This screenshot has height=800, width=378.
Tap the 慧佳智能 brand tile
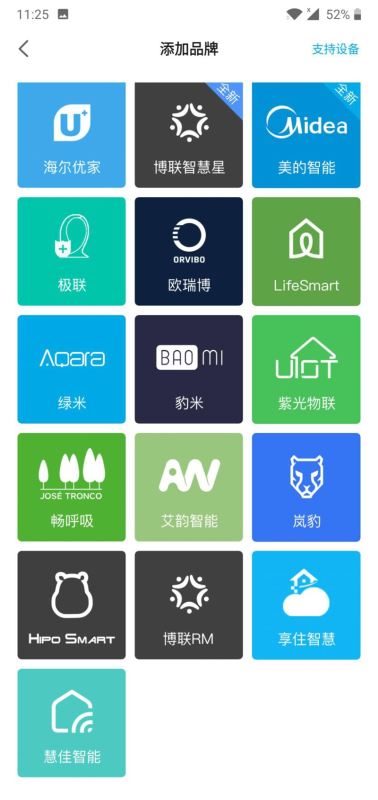pos(71,723)
